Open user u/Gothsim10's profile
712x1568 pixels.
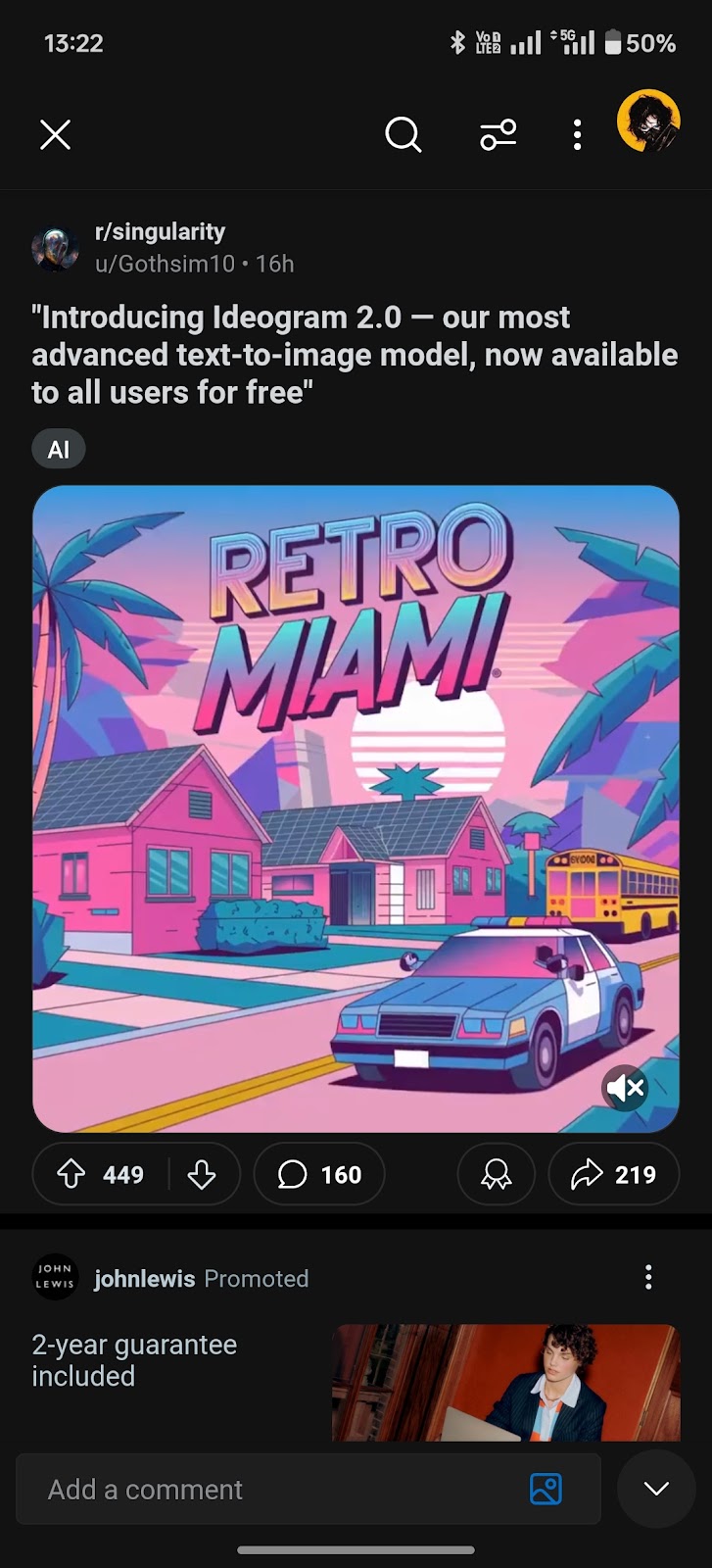pyautogui.click(x=165, y=264)
